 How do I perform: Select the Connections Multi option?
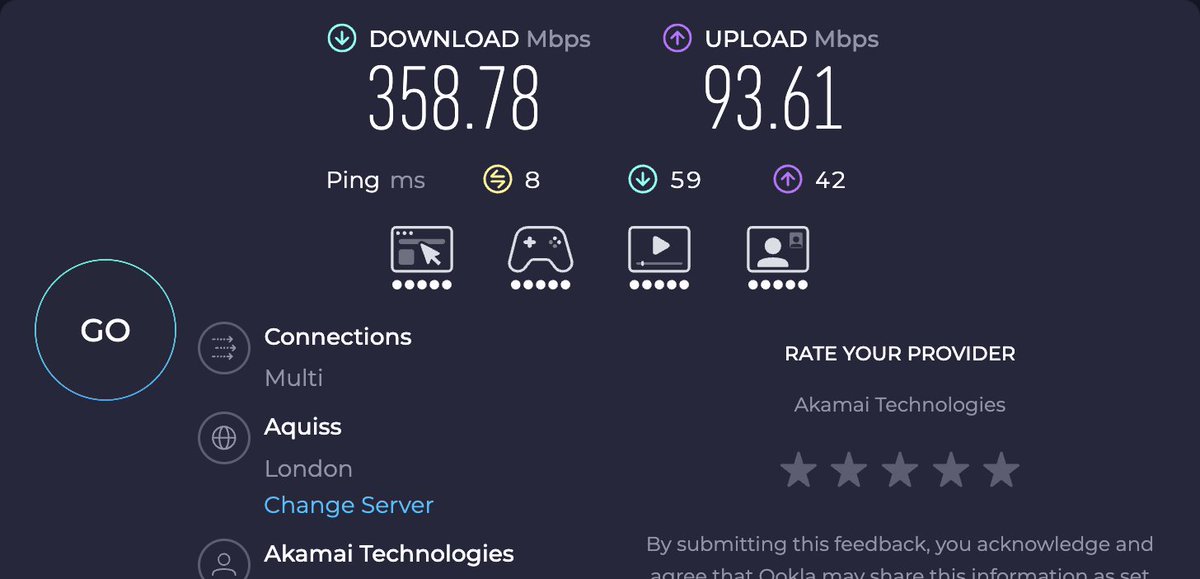point(306,356)
